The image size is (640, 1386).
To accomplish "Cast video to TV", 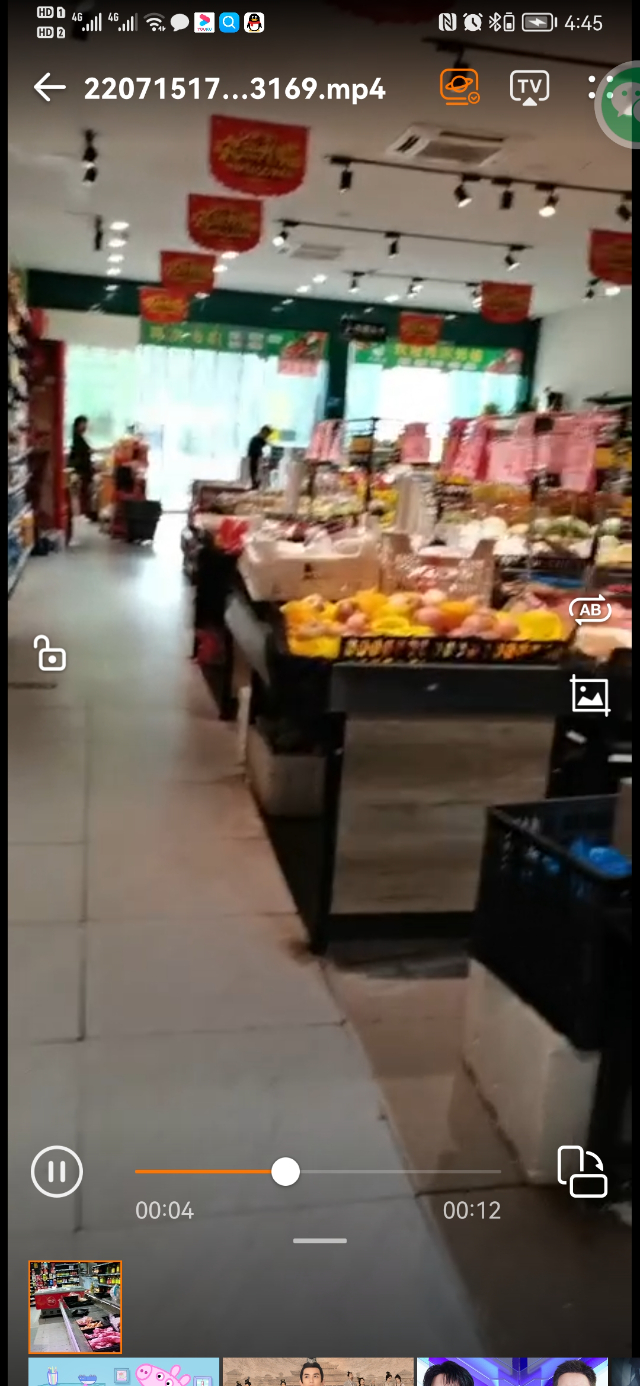I will click(529, 88).
